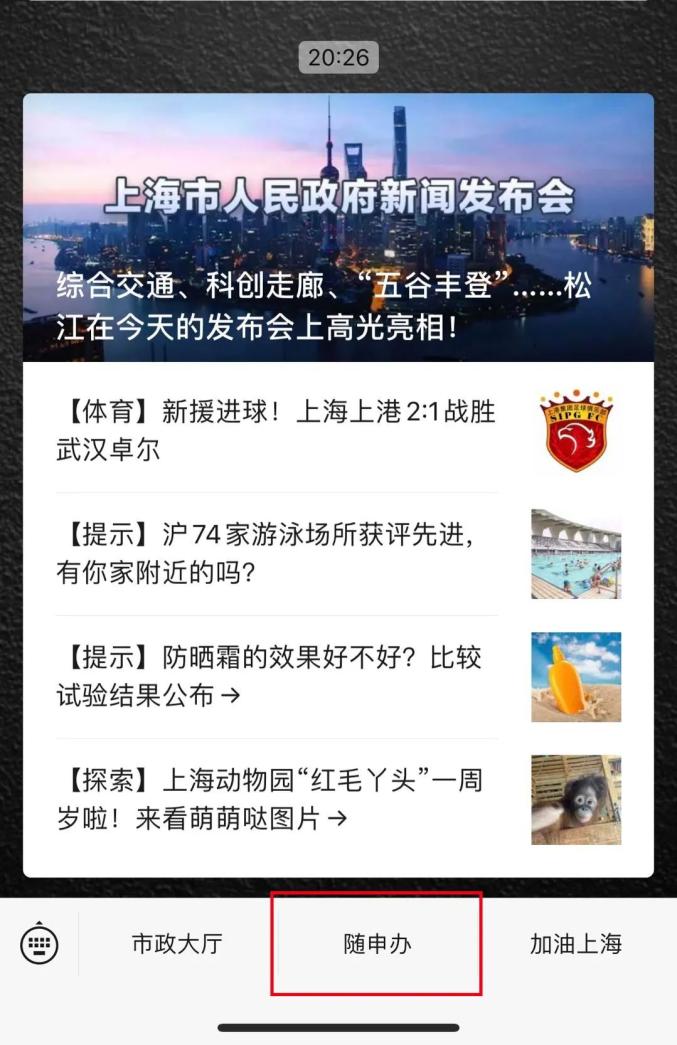Open the 上海市人民政府新闻发布会 headline article
The image size is (677, 1045).
pos(338,227)
